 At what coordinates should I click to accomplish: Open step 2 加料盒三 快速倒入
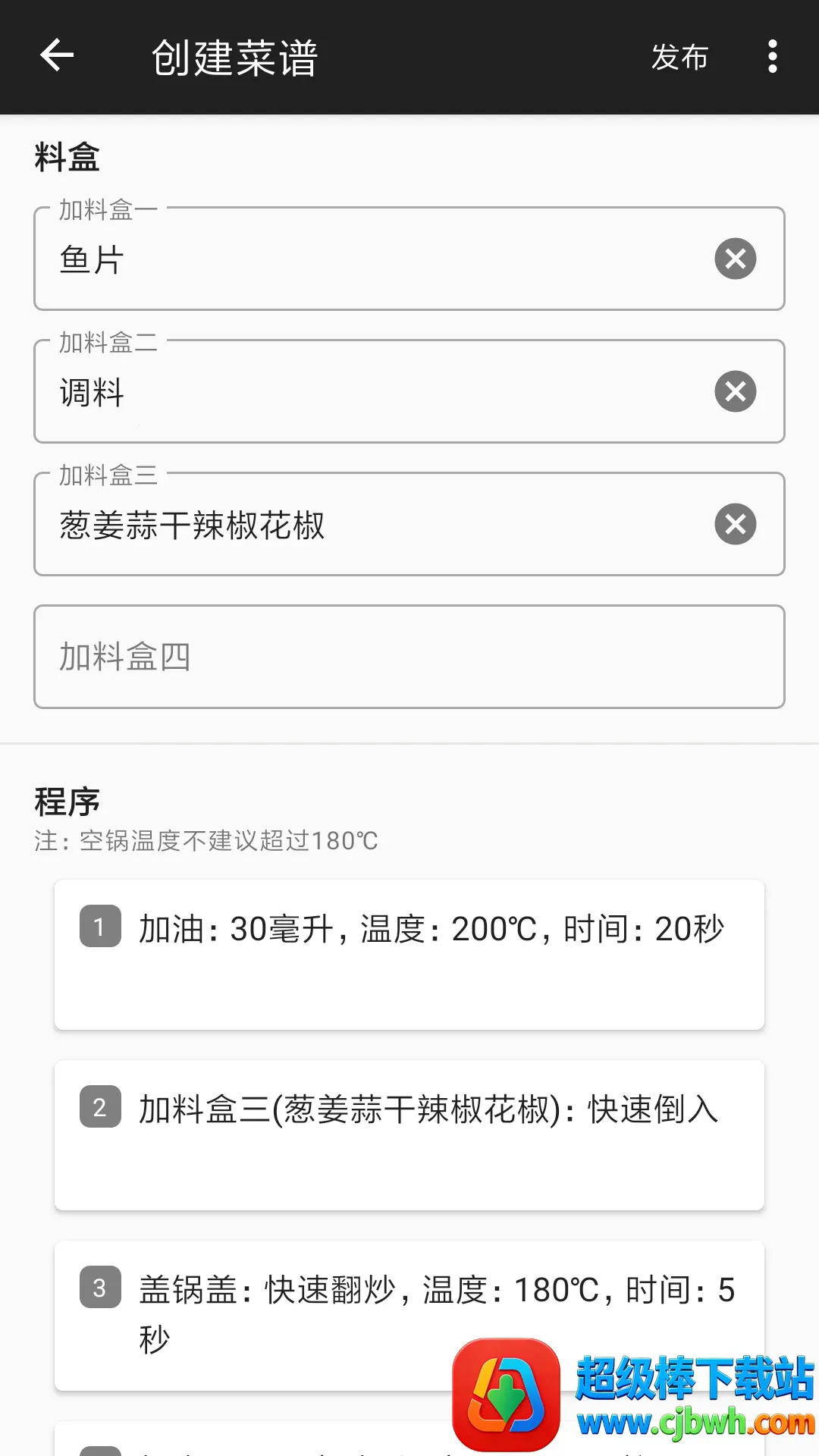pyautogui.click(x=409, y=1134)
